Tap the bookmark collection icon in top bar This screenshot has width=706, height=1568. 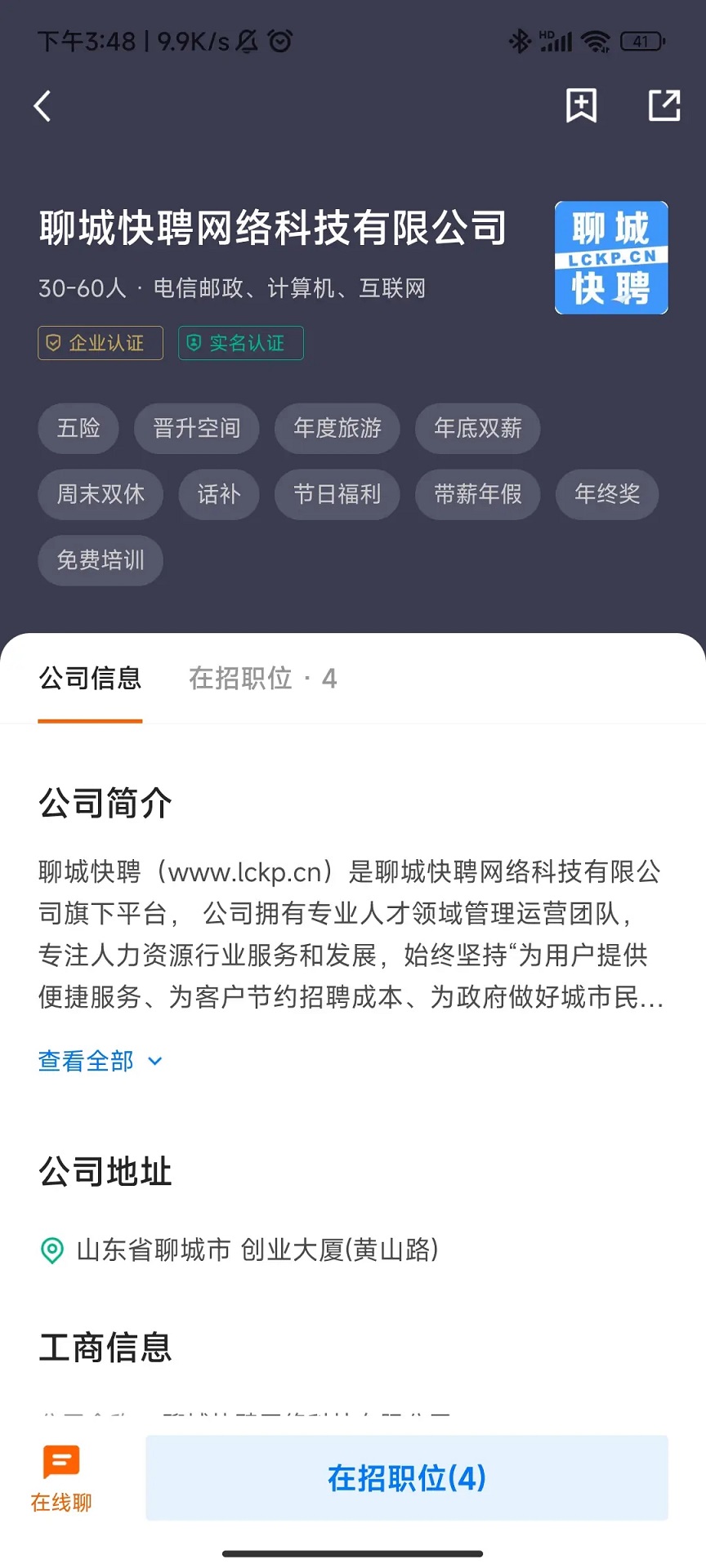pyautogui.click(x=581, y=105)
